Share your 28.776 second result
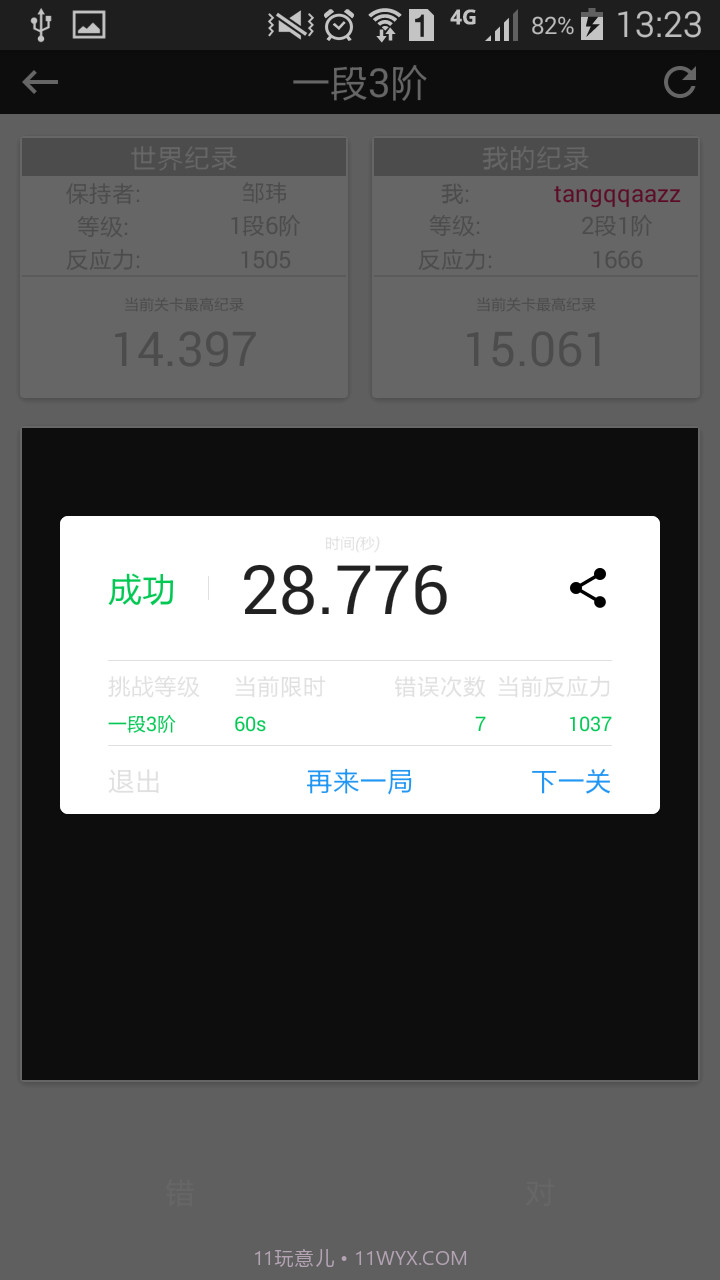720x1280 pixels. click(588, 589)
